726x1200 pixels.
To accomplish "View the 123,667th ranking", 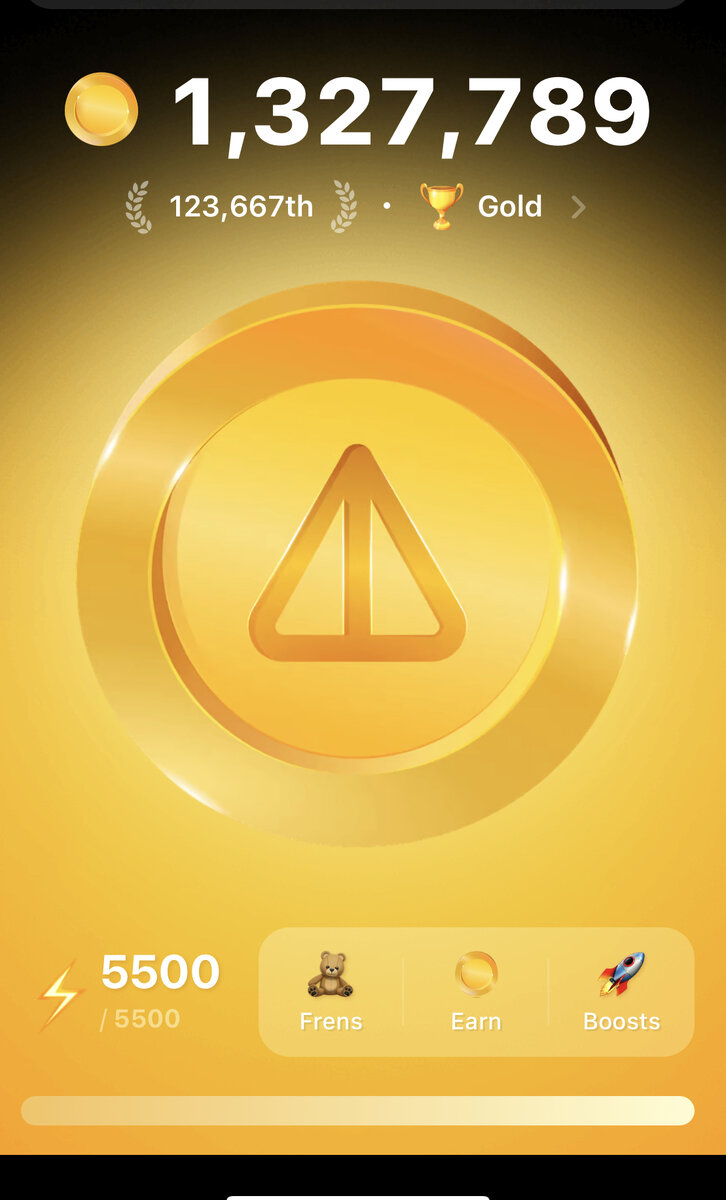I will (x=241, y=206).
